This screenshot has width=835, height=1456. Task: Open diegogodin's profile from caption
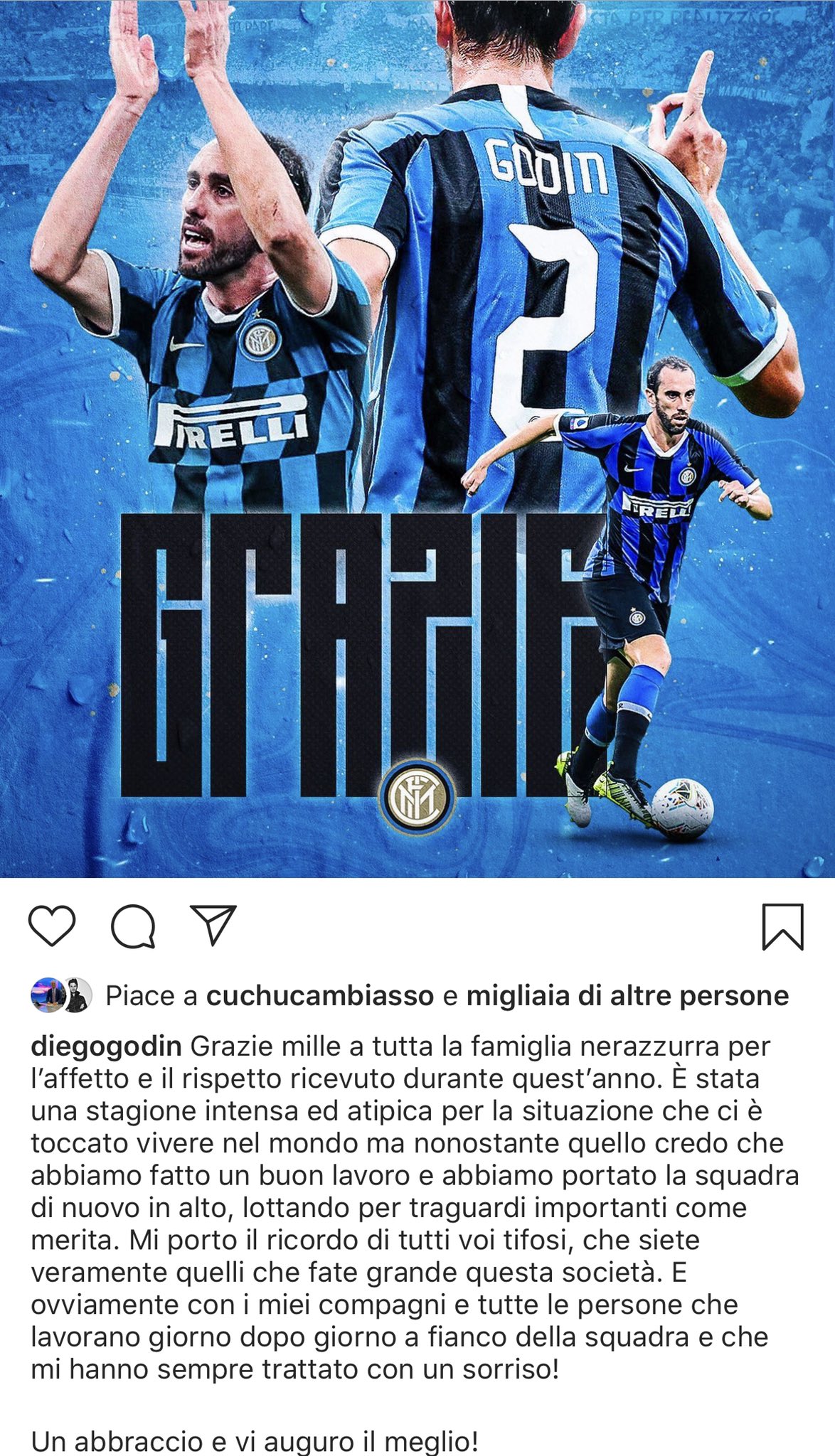(x=106, y=1046)
